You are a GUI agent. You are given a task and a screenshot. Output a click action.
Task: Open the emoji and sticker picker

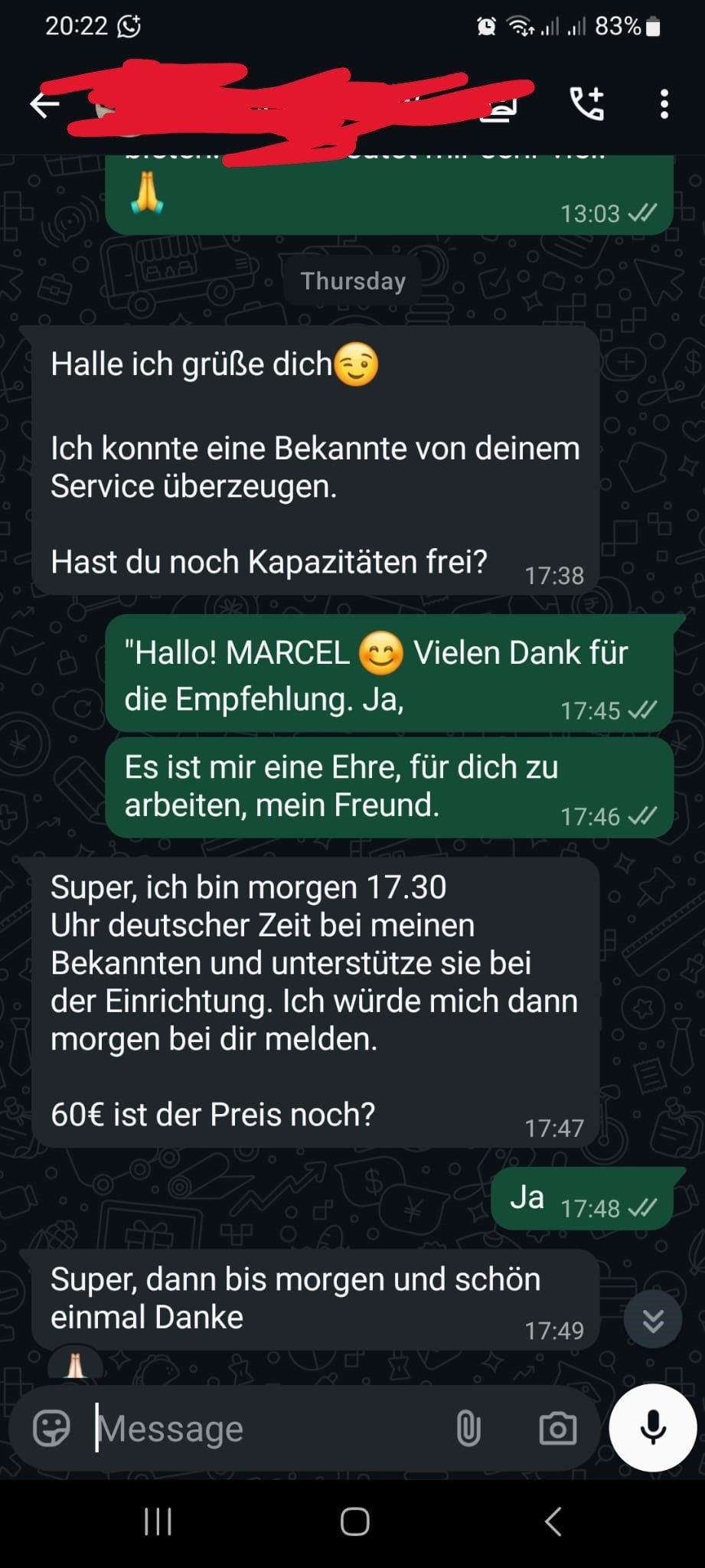[51, 1428]
